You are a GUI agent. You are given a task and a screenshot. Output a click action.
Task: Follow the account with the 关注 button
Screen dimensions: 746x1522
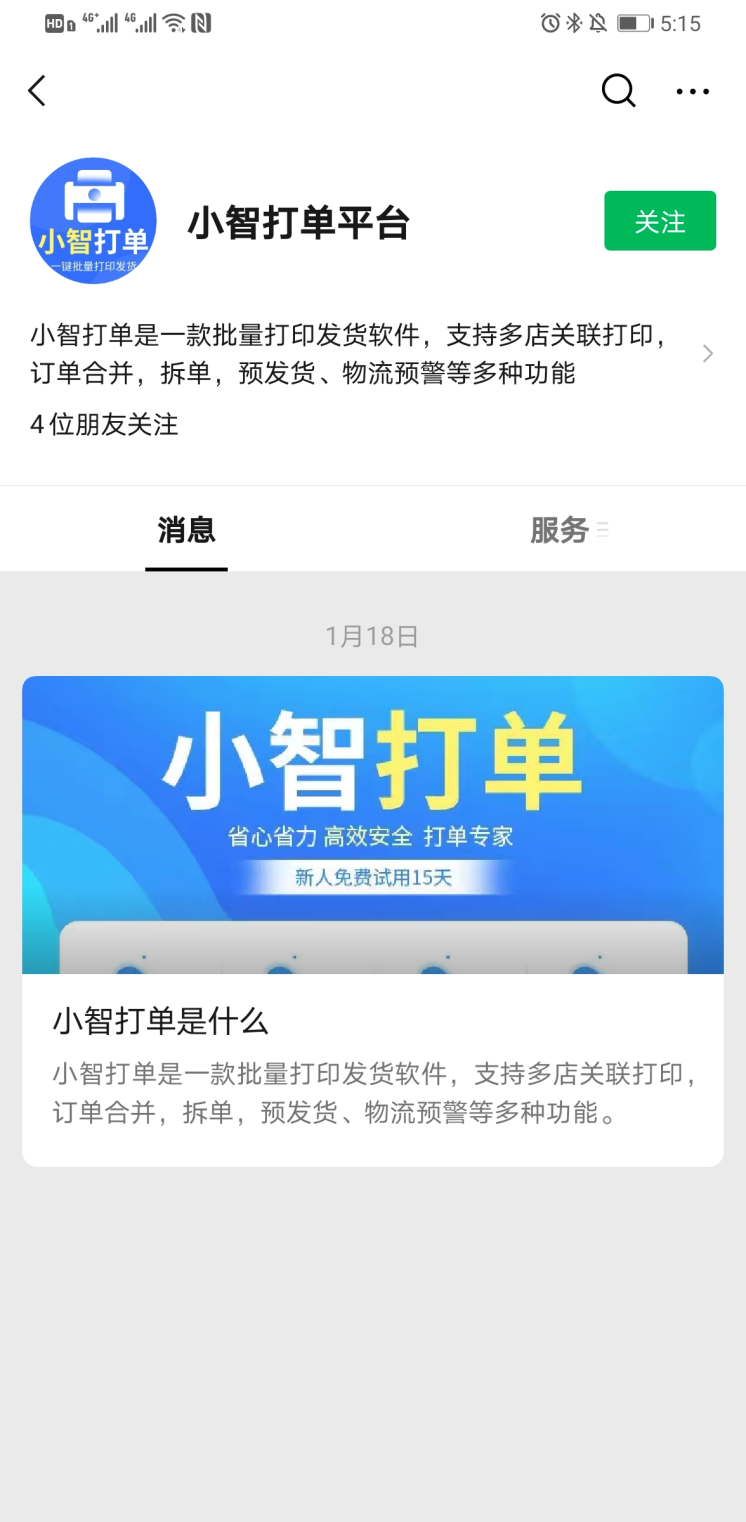tap(660, 221)
